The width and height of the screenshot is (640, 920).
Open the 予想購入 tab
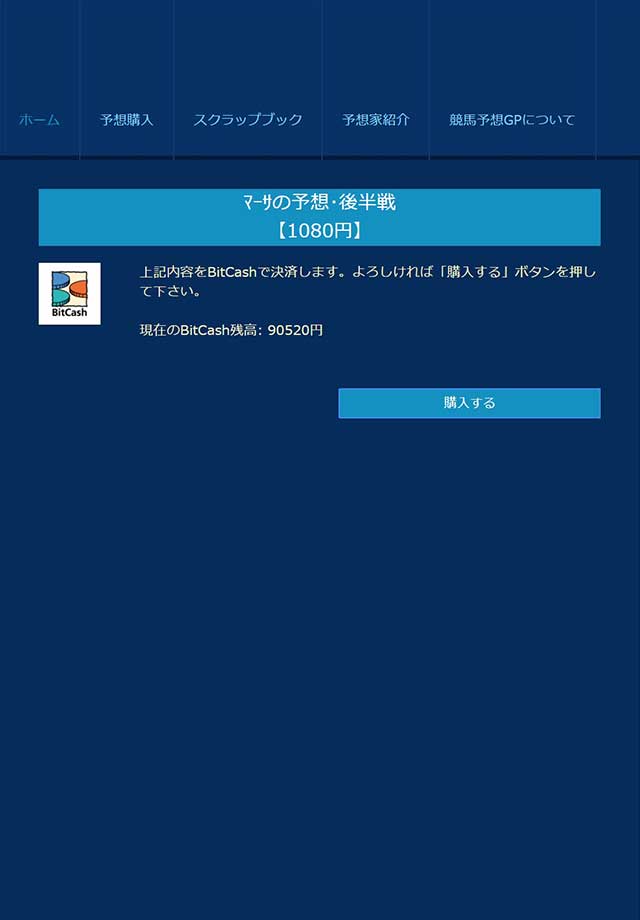point(127,120)
